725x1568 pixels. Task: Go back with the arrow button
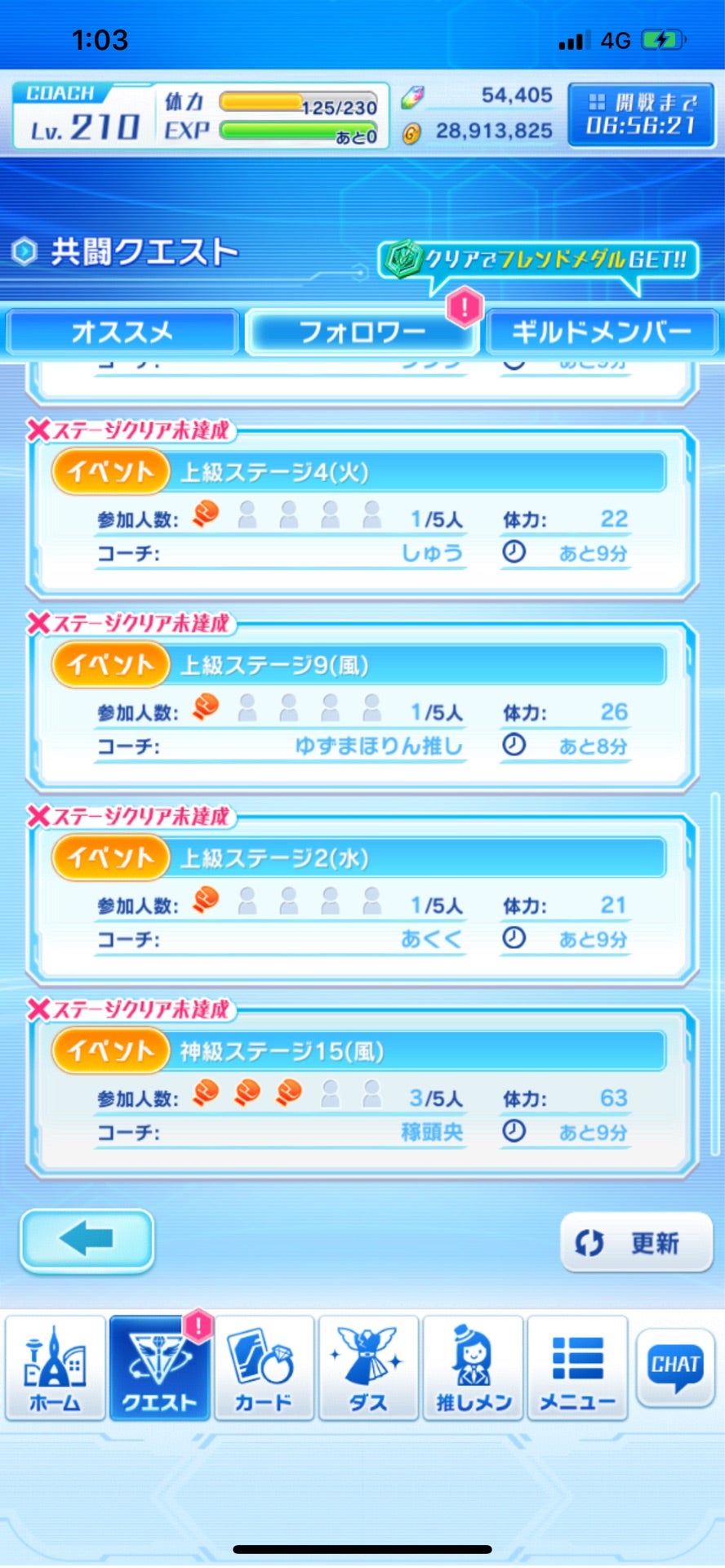click(x=87, y=1241)
